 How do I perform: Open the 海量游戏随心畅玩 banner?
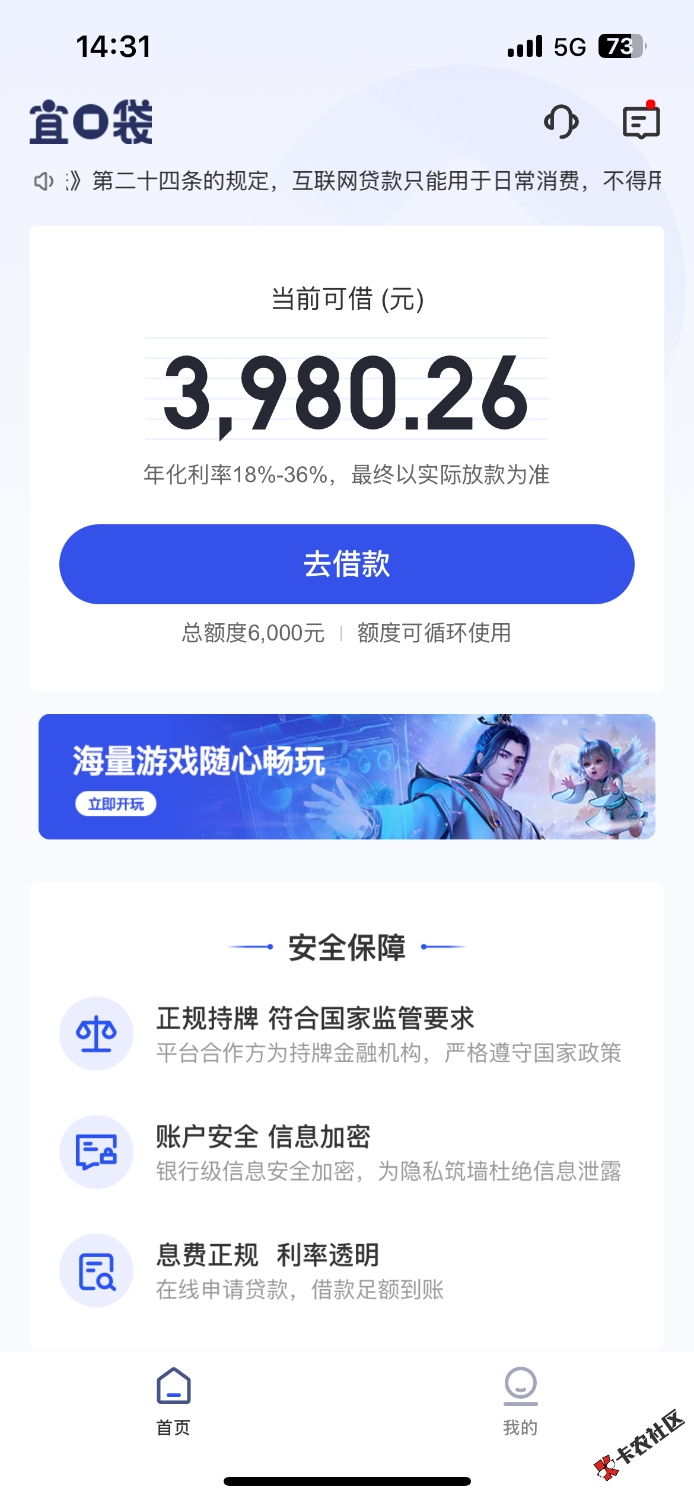pos(347,776)
